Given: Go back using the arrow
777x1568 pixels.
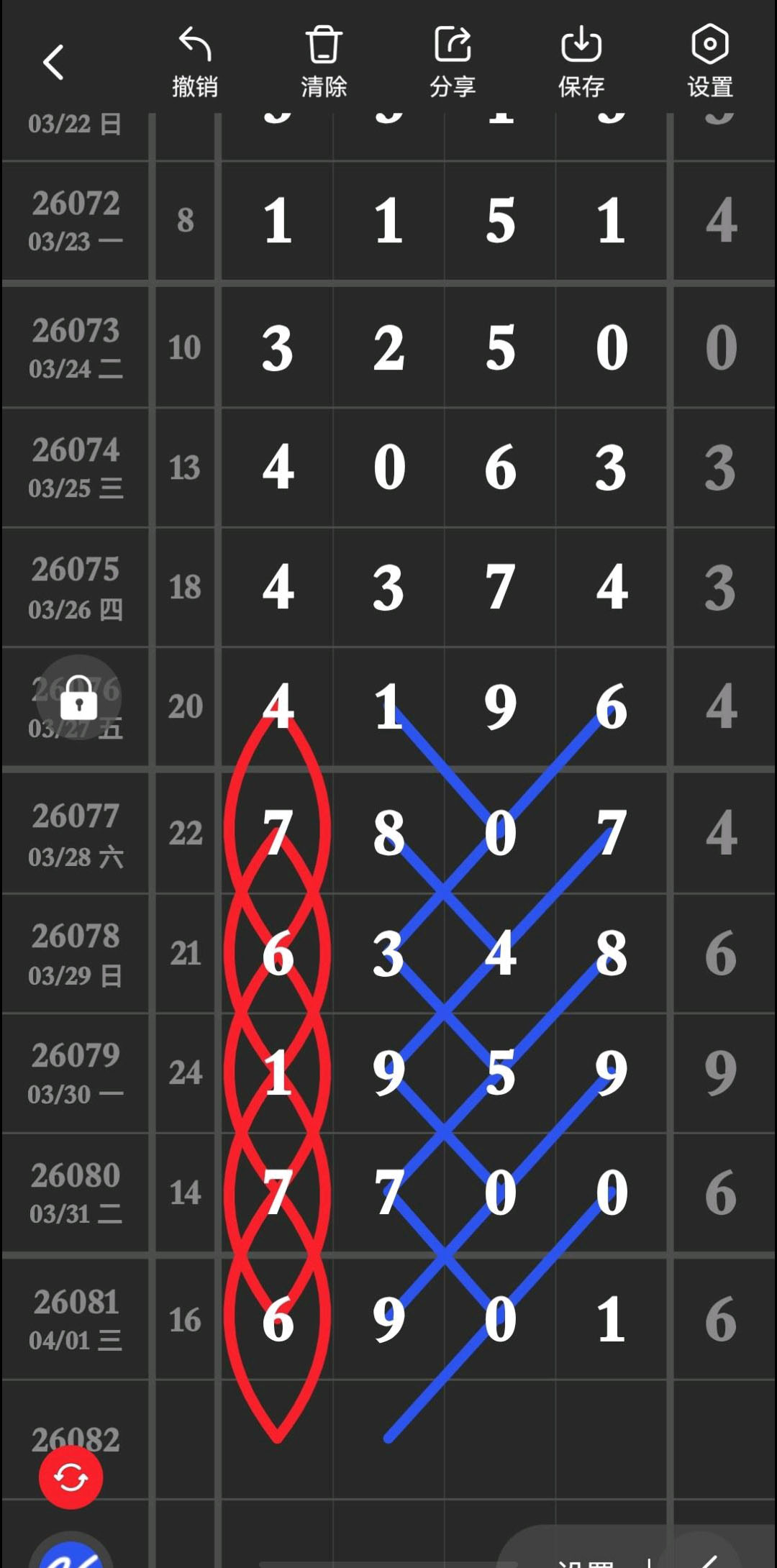Looking at the screenshot, I should pos(53,62).
